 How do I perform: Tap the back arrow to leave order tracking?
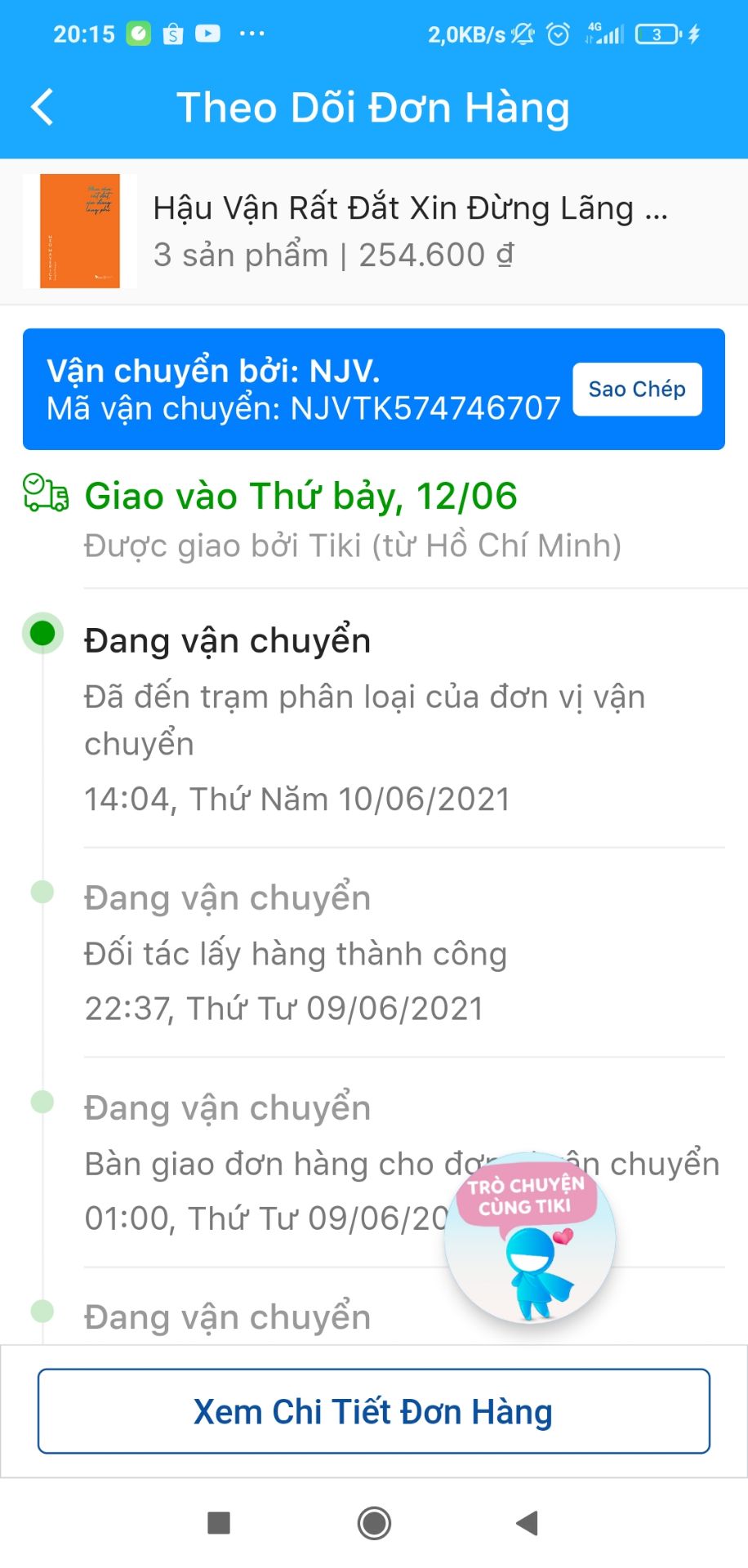coord(42,106)
